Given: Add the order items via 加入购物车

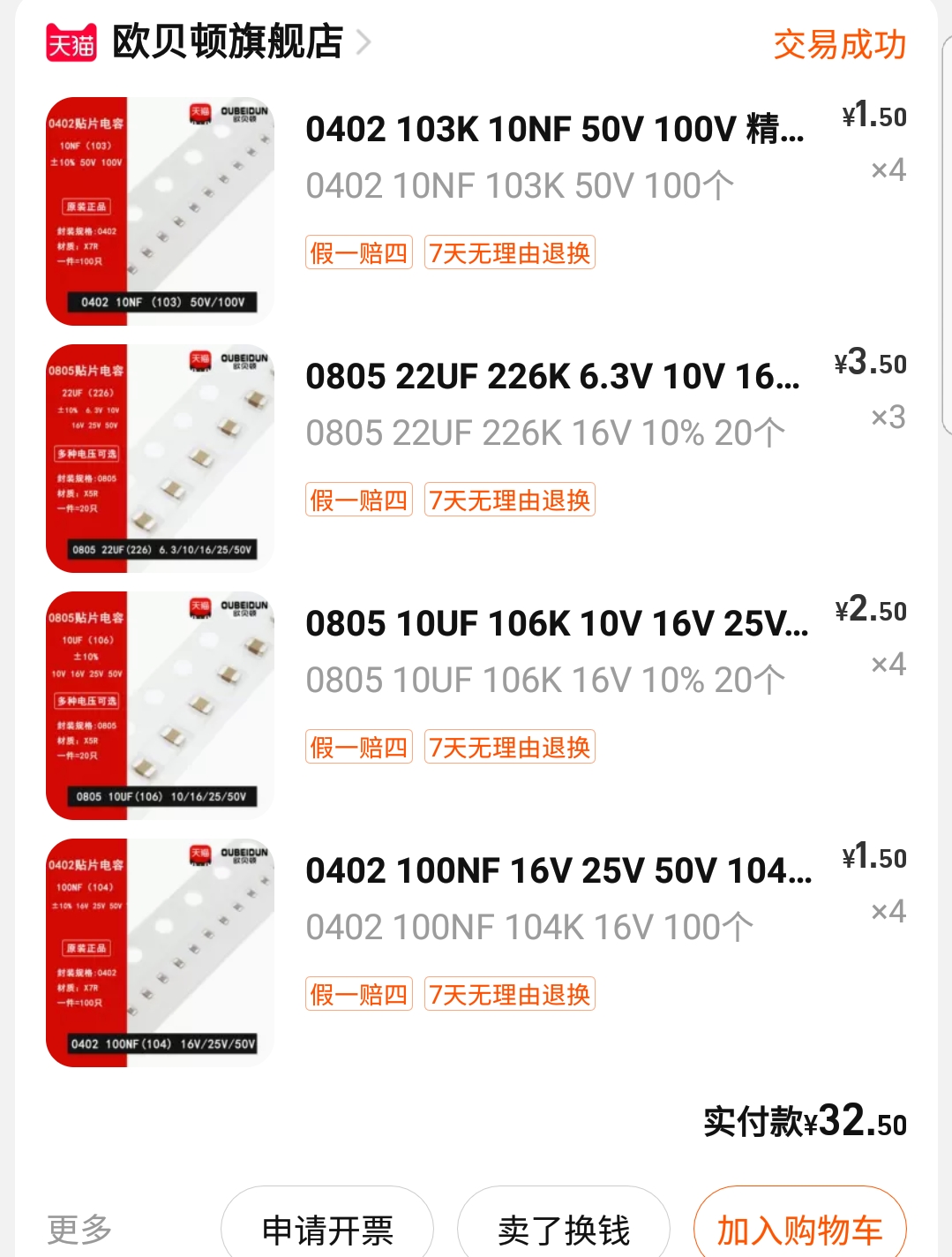Looking at the screenshot, I should pos(799,1229).
